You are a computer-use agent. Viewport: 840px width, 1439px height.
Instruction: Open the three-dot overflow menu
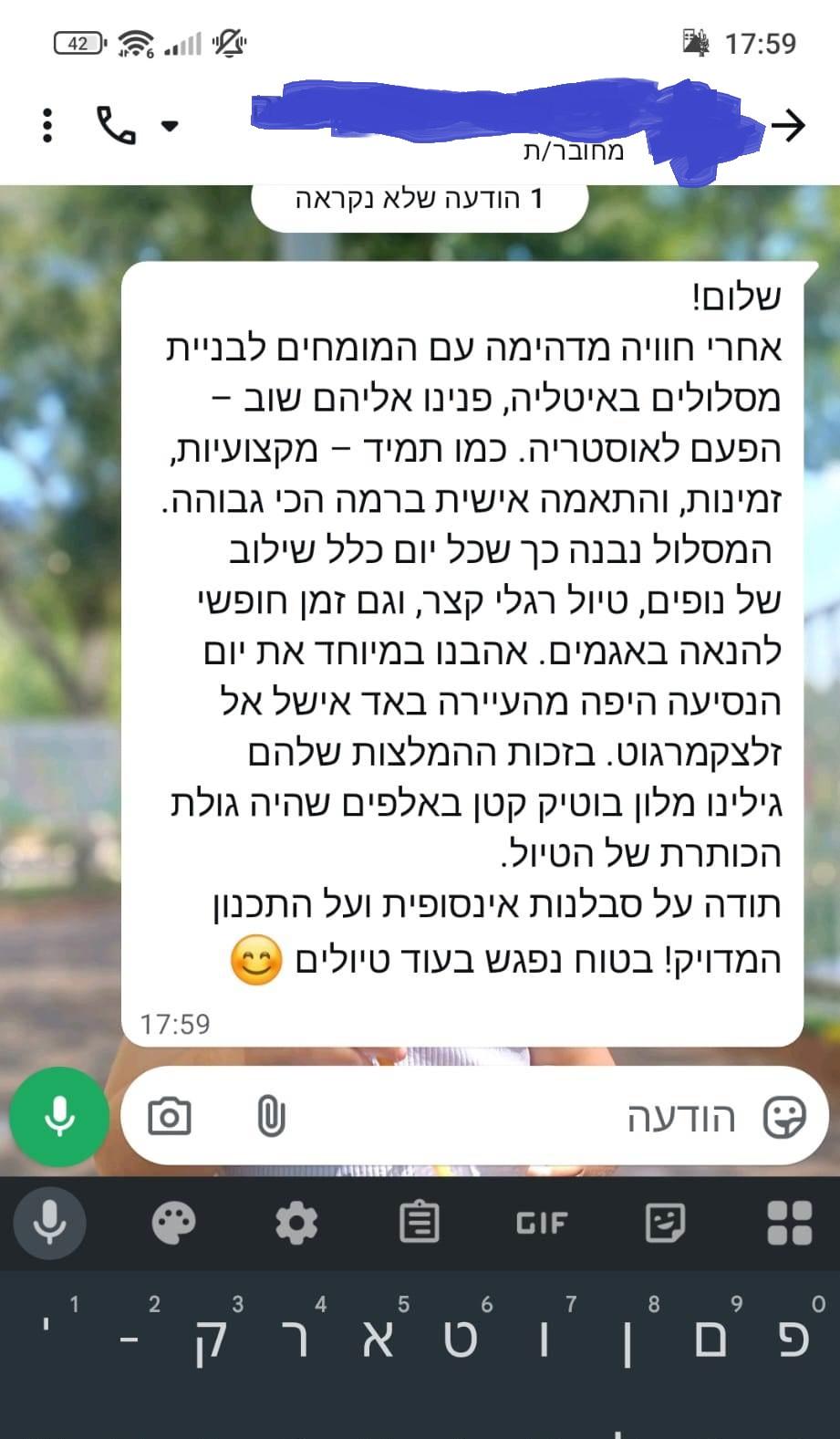pyautogui.click(x=47, y=125)
